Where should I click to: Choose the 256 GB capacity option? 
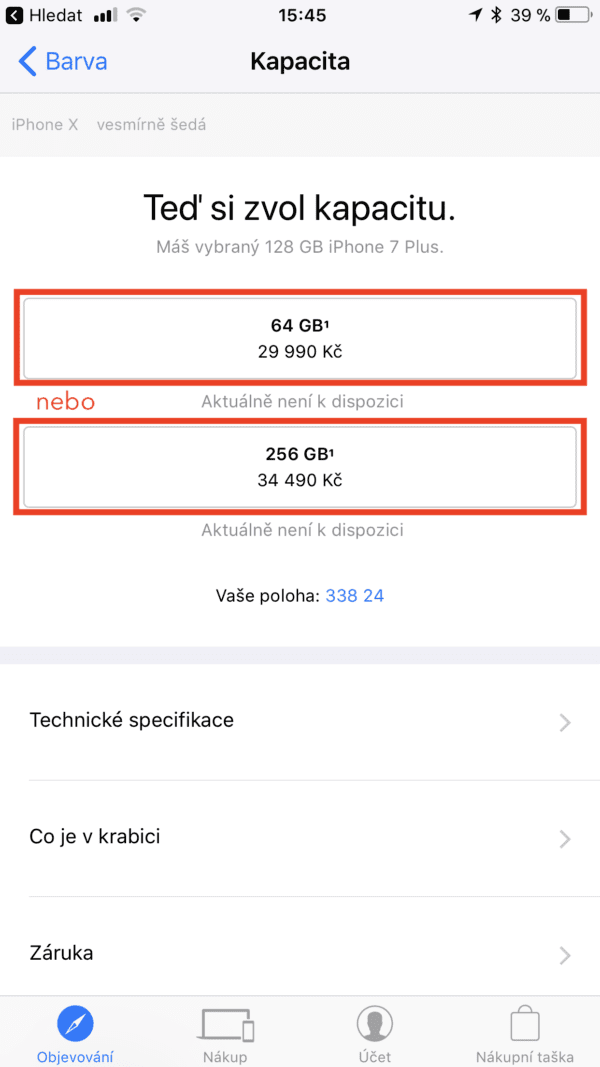300,466
